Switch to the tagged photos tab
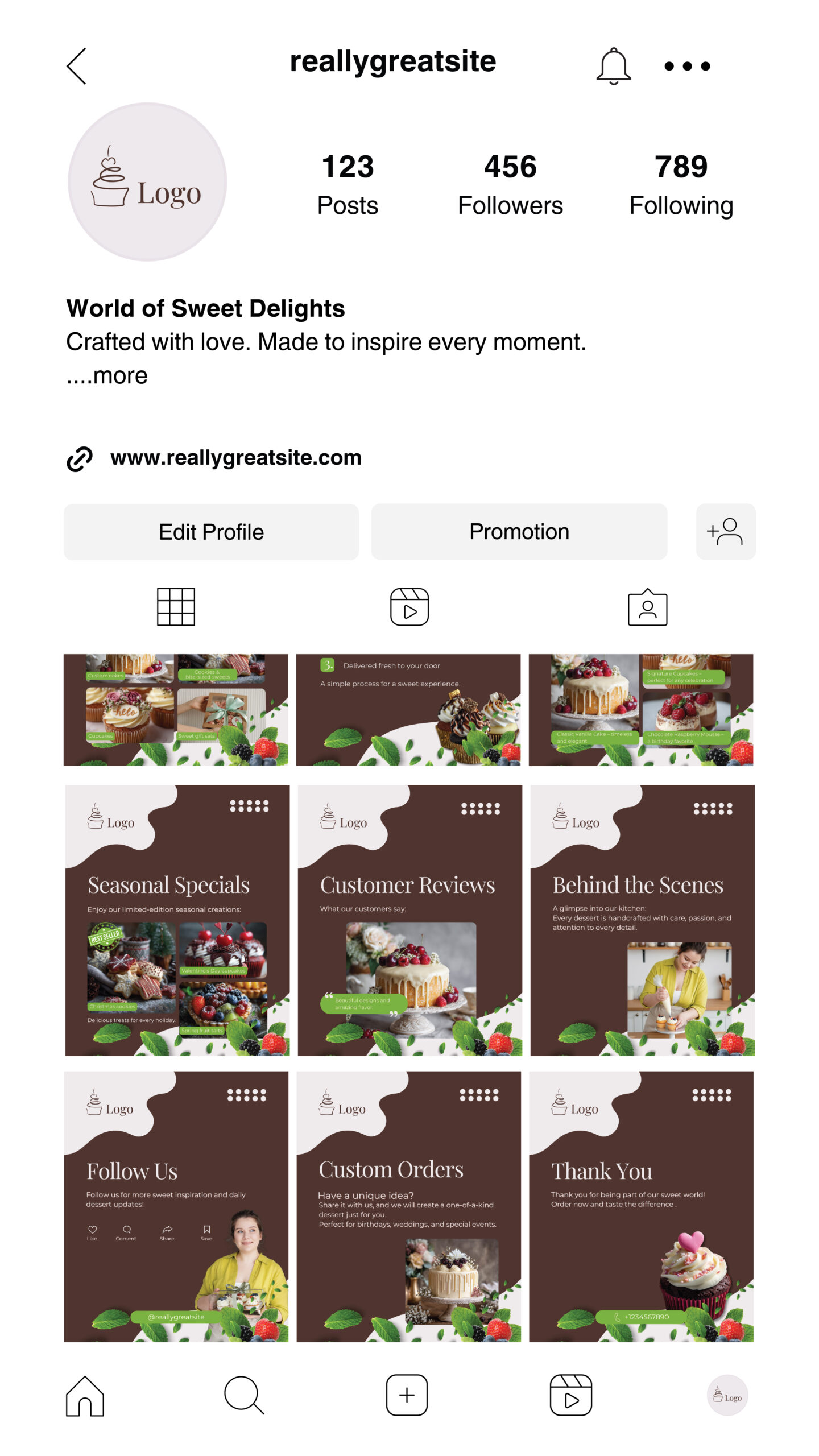Image resolution: width=819 pixels, height=1456 pixels. [647, 607]
